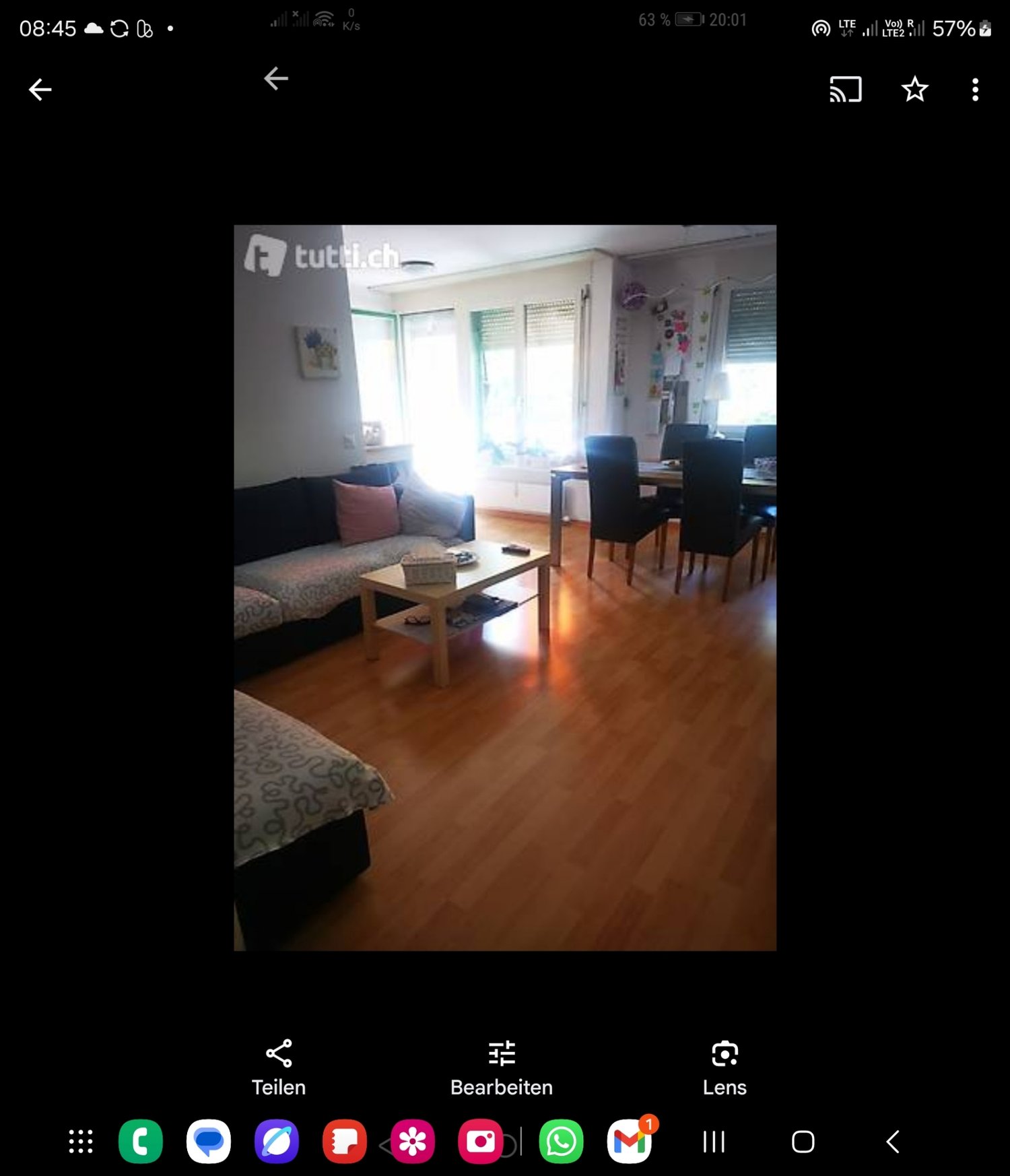The width and height of the screenshot is (1010, 1176).
Task: Open WhatsApp from the taskbar
Action: (x=561, y=1142)
